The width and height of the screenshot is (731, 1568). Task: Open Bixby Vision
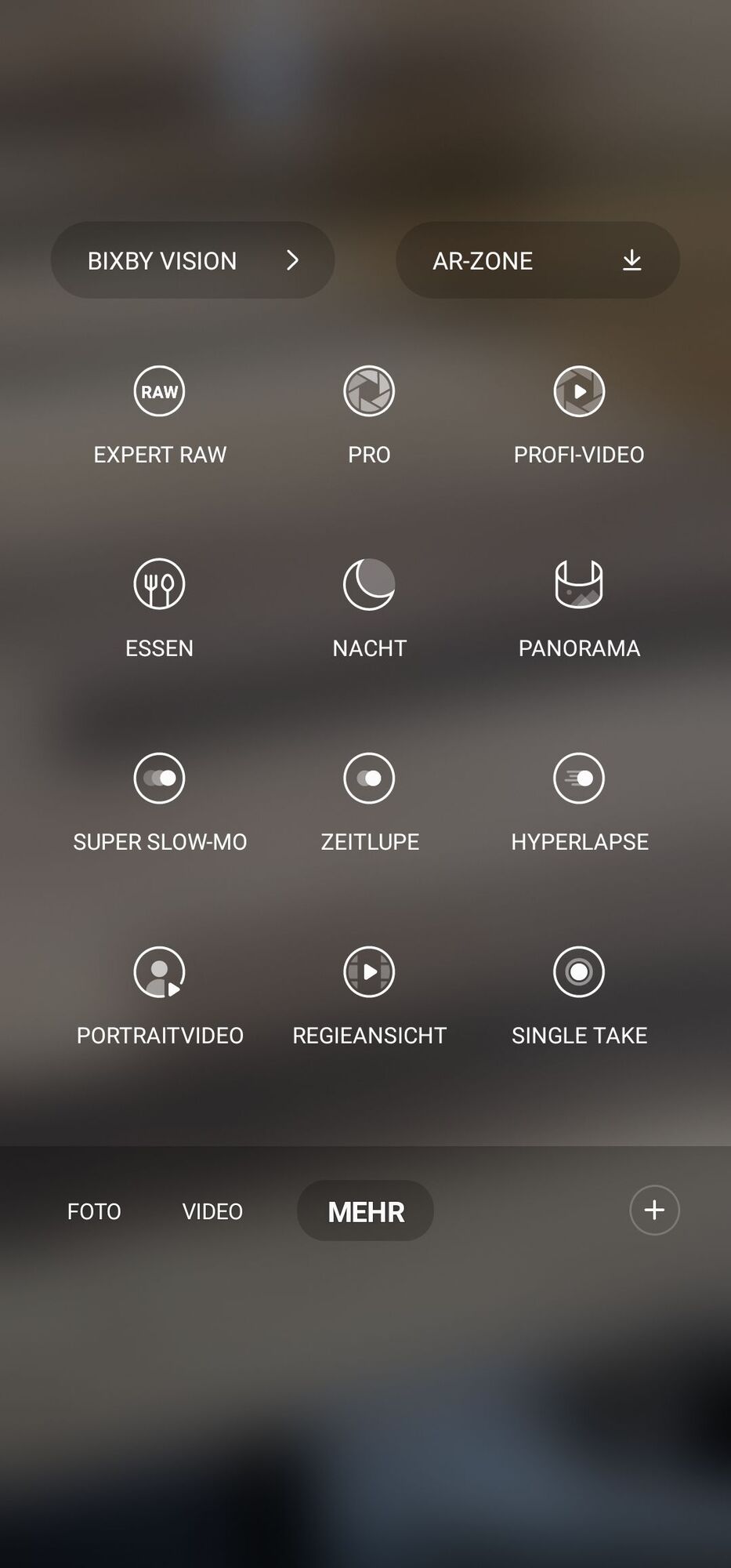tap(192, 260)
